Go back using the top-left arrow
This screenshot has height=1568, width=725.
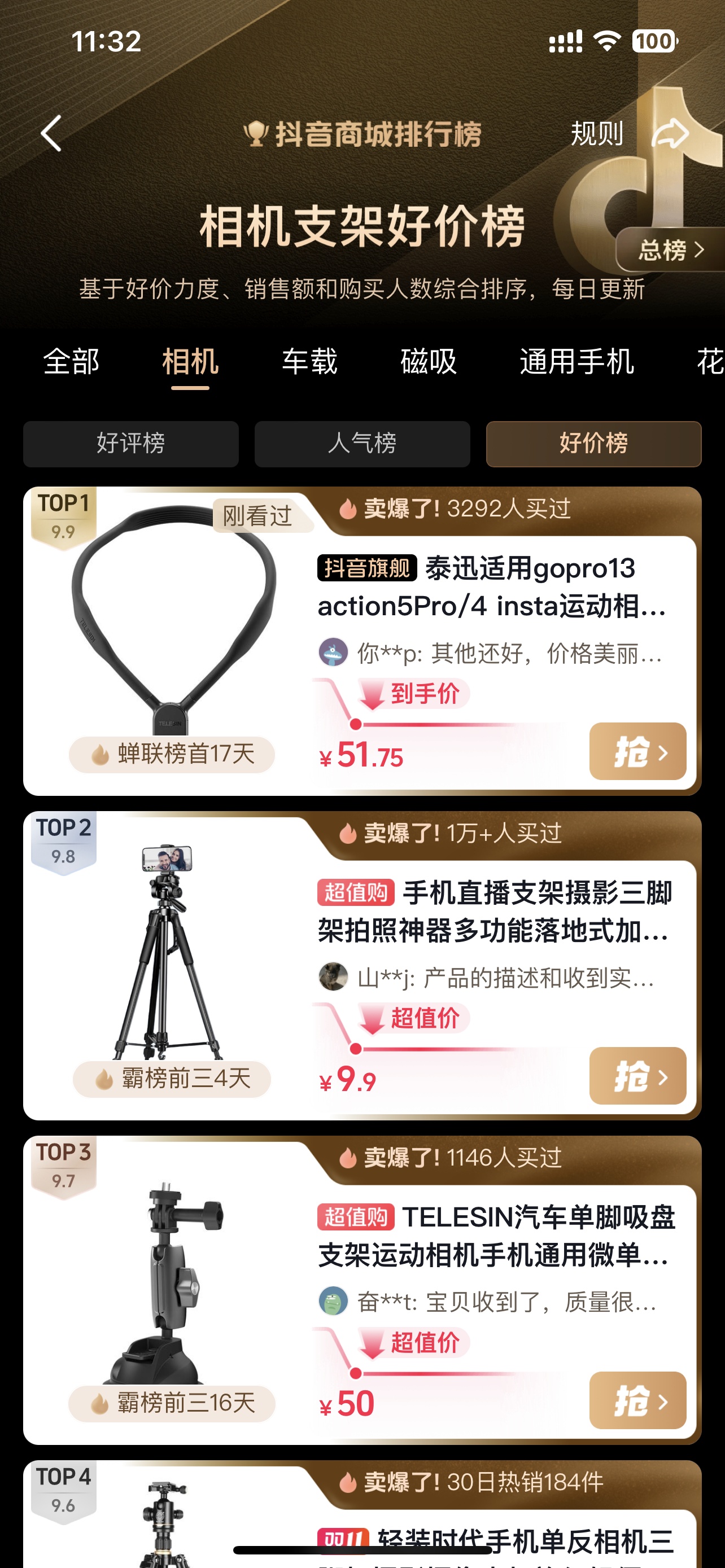tap(52, 133)
